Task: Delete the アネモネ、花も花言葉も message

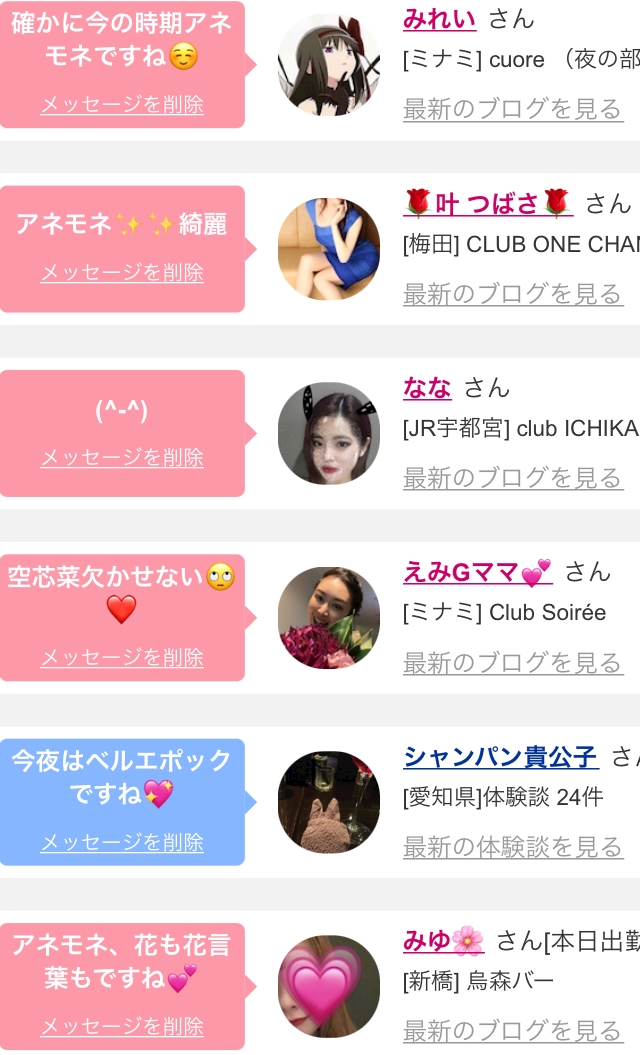Action: coord(122,1027)
